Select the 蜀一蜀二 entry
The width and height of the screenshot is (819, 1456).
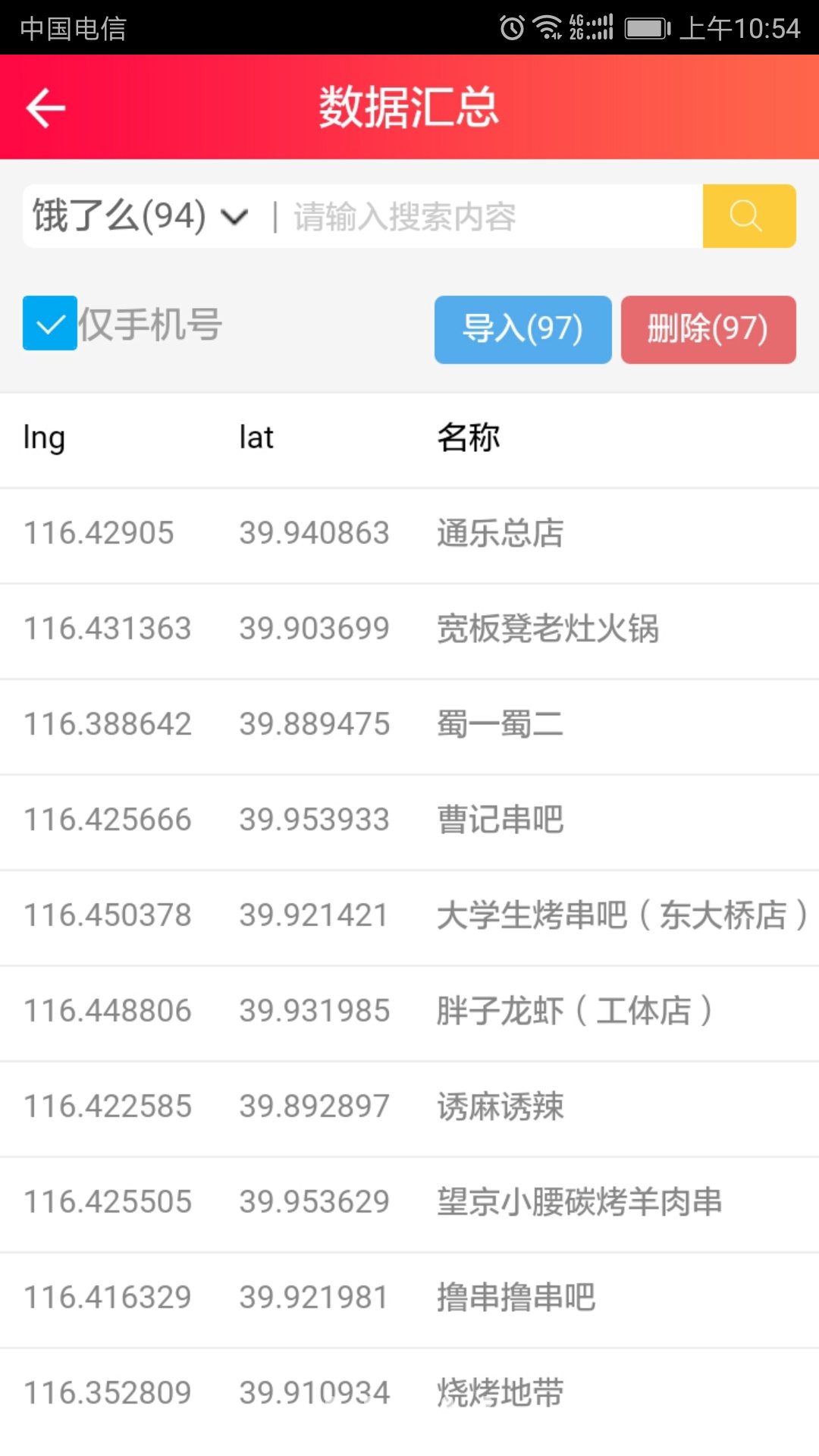pyautogui.click(x=409, y=726)
